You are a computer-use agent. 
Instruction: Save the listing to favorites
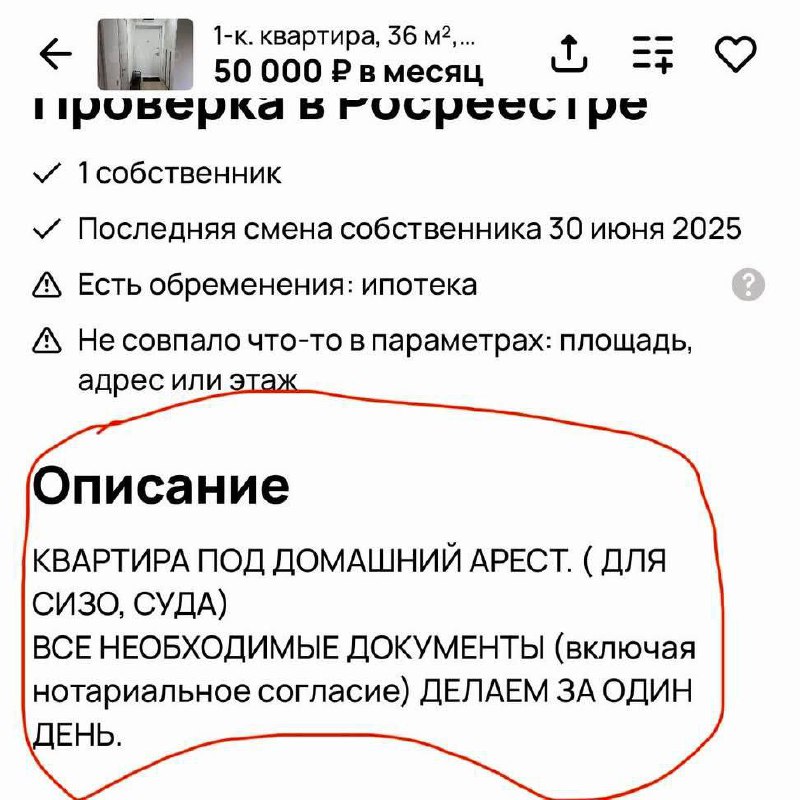click(737, 55)
